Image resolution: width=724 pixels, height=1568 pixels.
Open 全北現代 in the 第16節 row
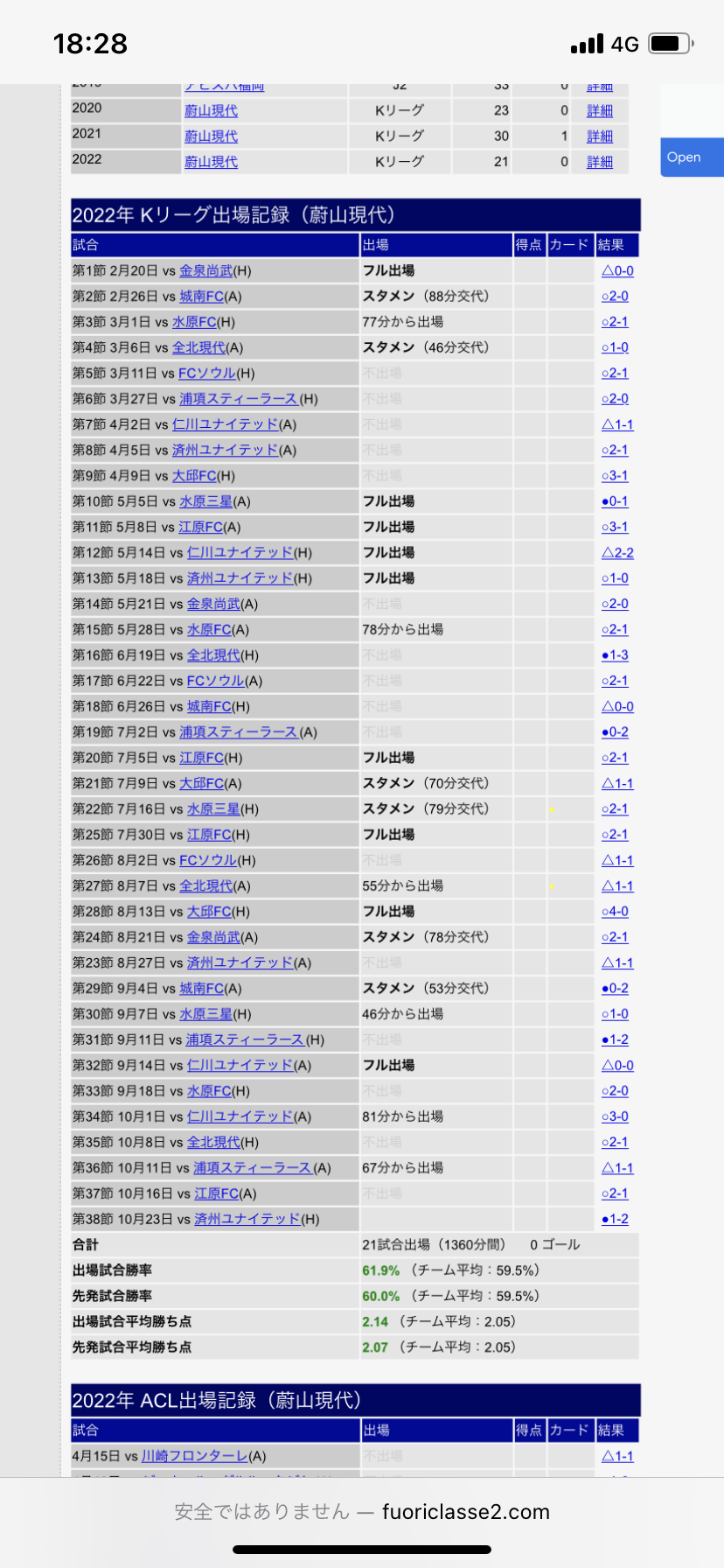(213, 655)
